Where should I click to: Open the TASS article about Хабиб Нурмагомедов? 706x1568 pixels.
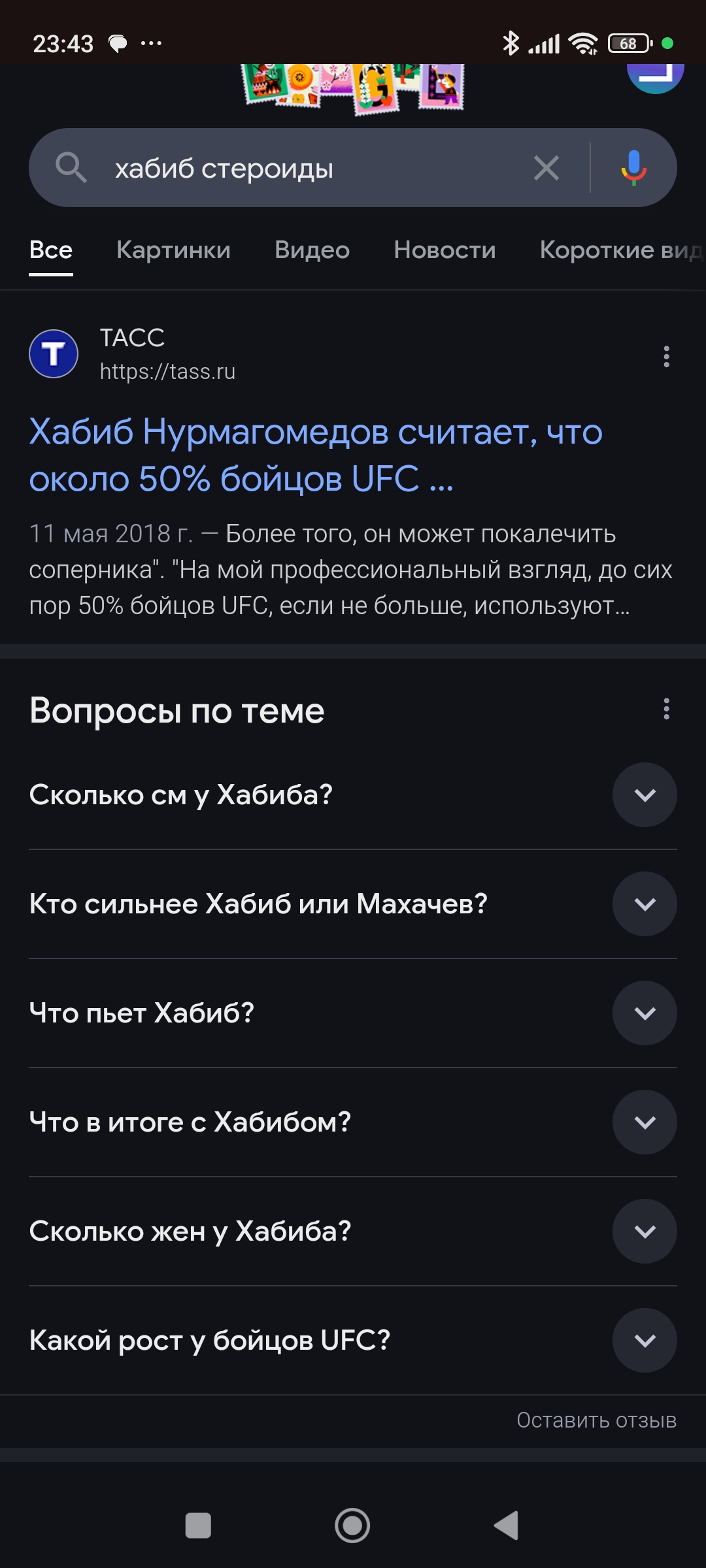(316, 455)
